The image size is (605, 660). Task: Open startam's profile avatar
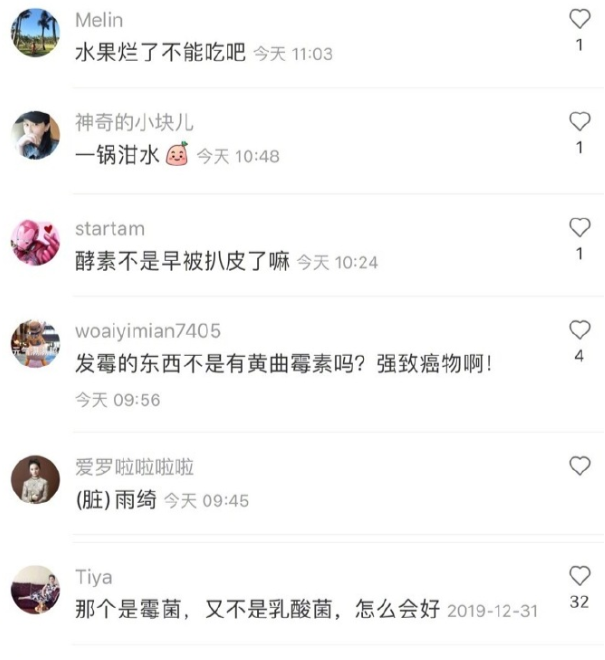coord(35,241)
